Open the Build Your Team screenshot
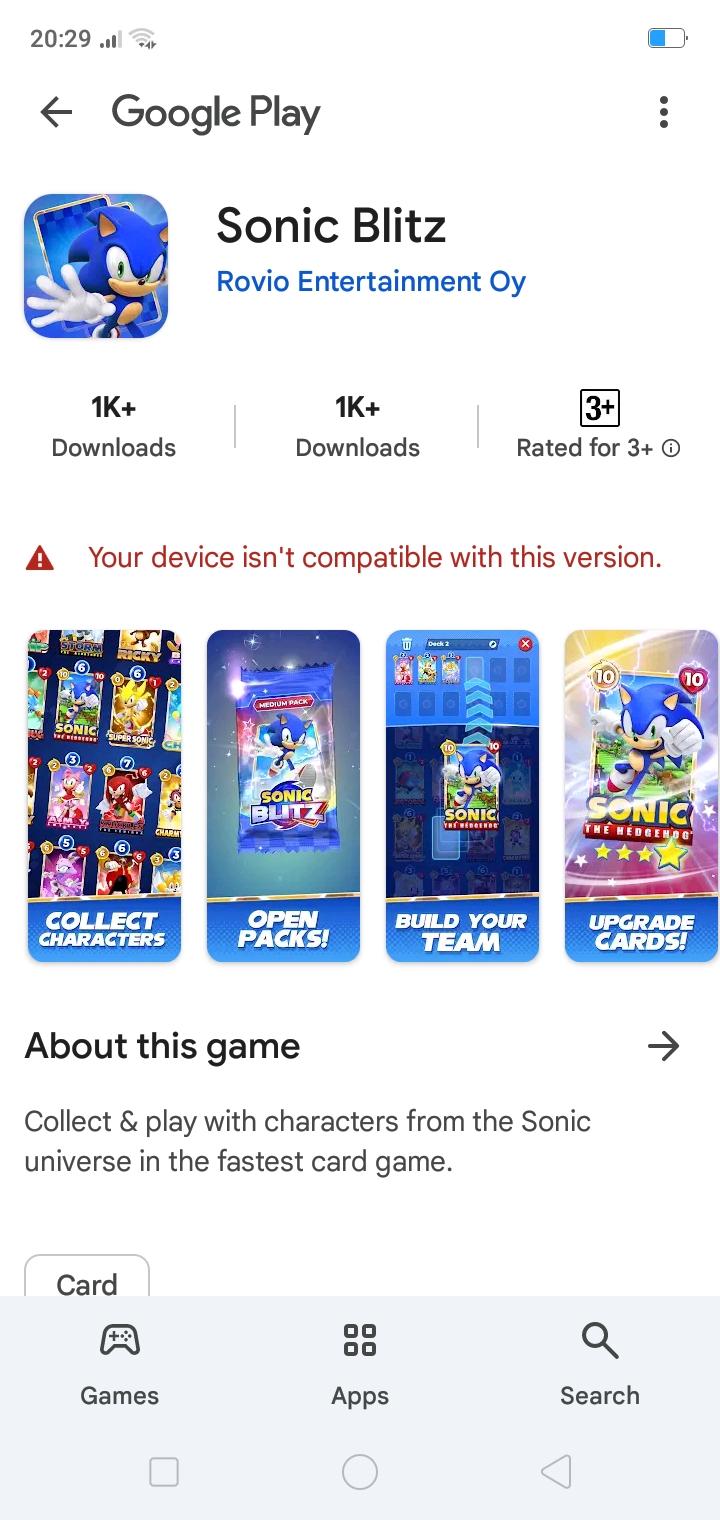720x1520 pixels. coord(462,796)
